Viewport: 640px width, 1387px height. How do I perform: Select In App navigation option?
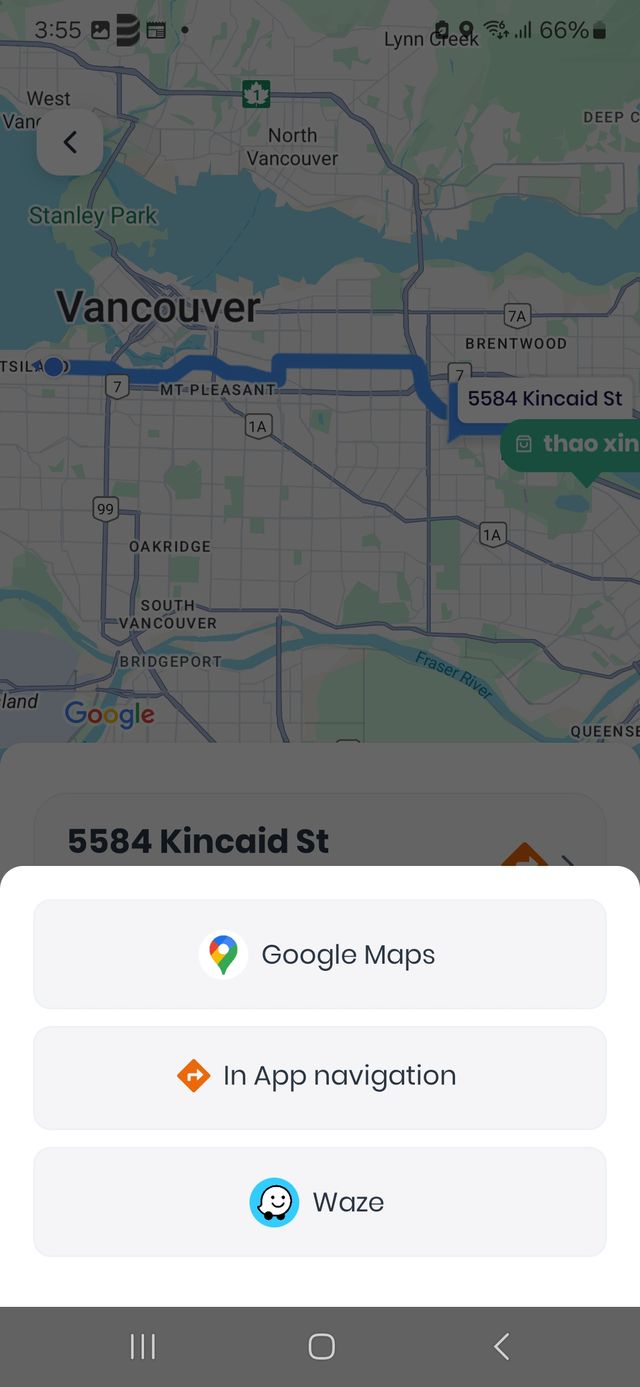point(320,1077)
